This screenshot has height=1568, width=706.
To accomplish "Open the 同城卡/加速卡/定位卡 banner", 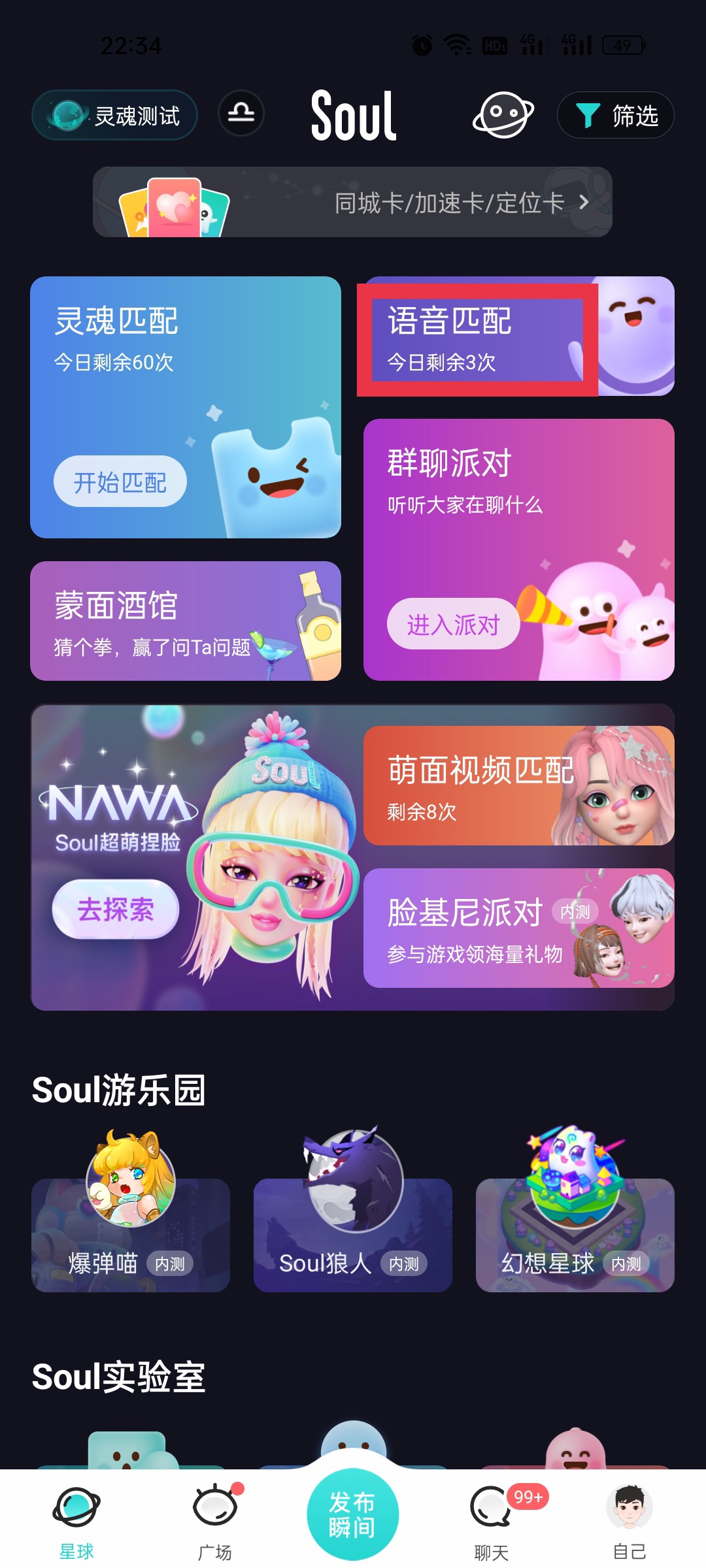I will 352,202.
